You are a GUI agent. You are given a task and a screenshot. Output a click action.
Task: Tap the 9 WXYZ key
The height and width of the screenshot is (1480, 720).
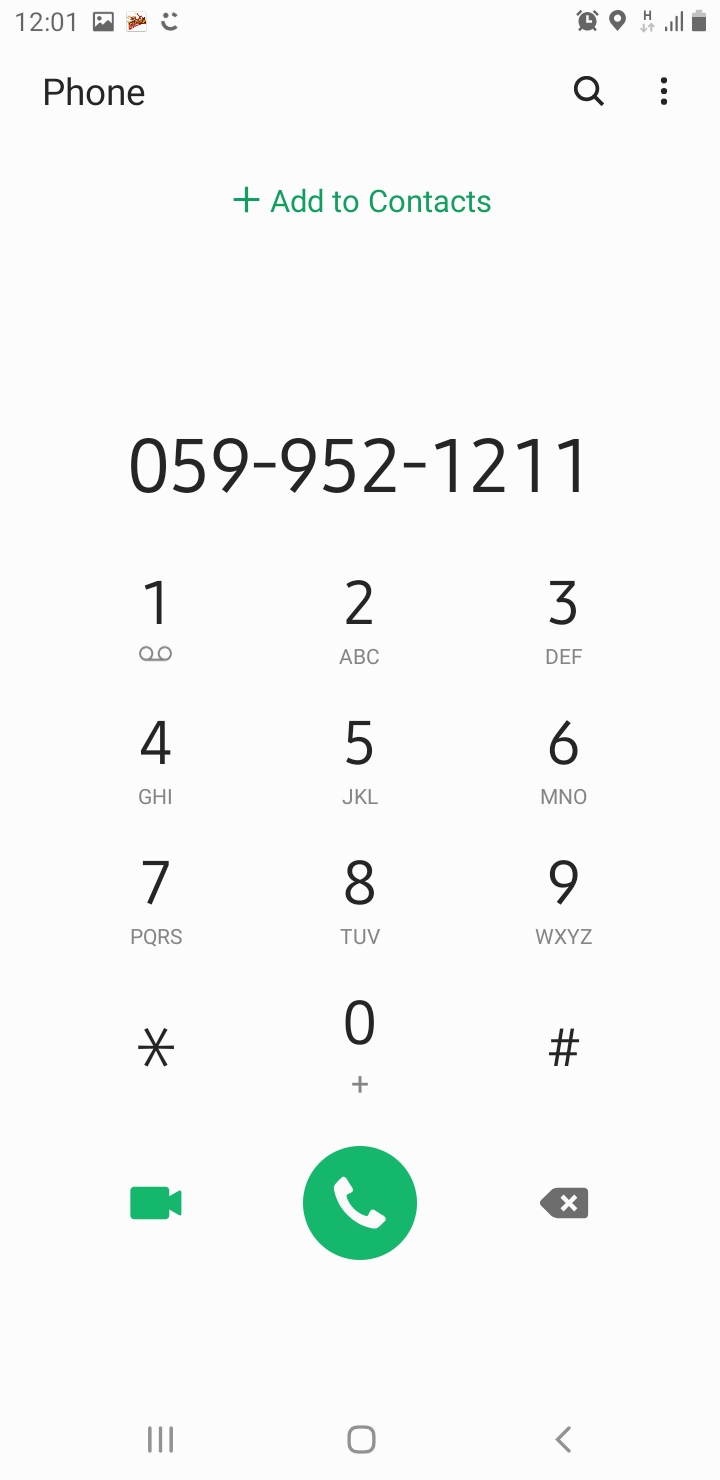(563, 898)
